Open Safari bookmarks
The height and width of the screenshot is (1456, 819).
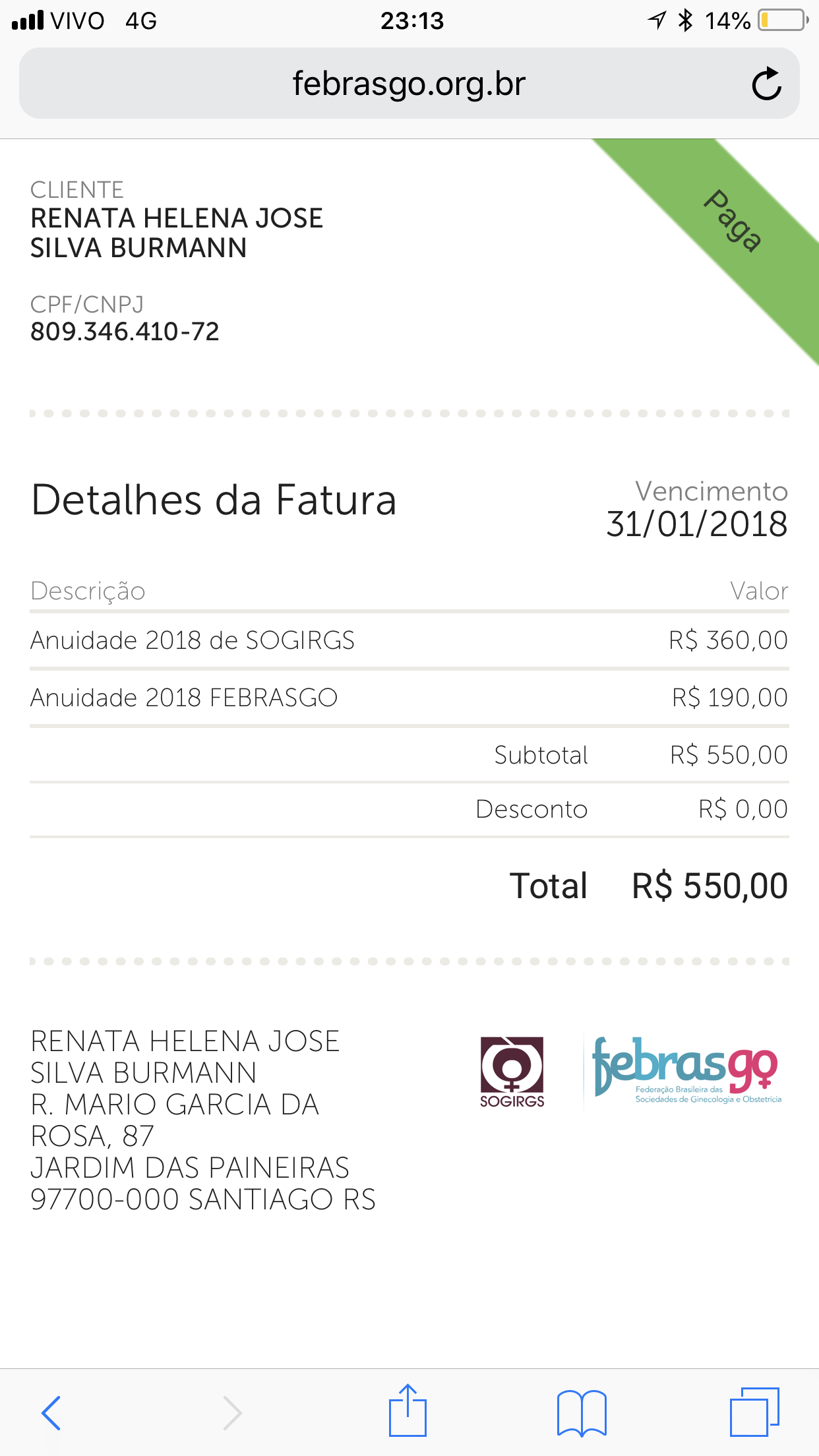click(582, 1412)
